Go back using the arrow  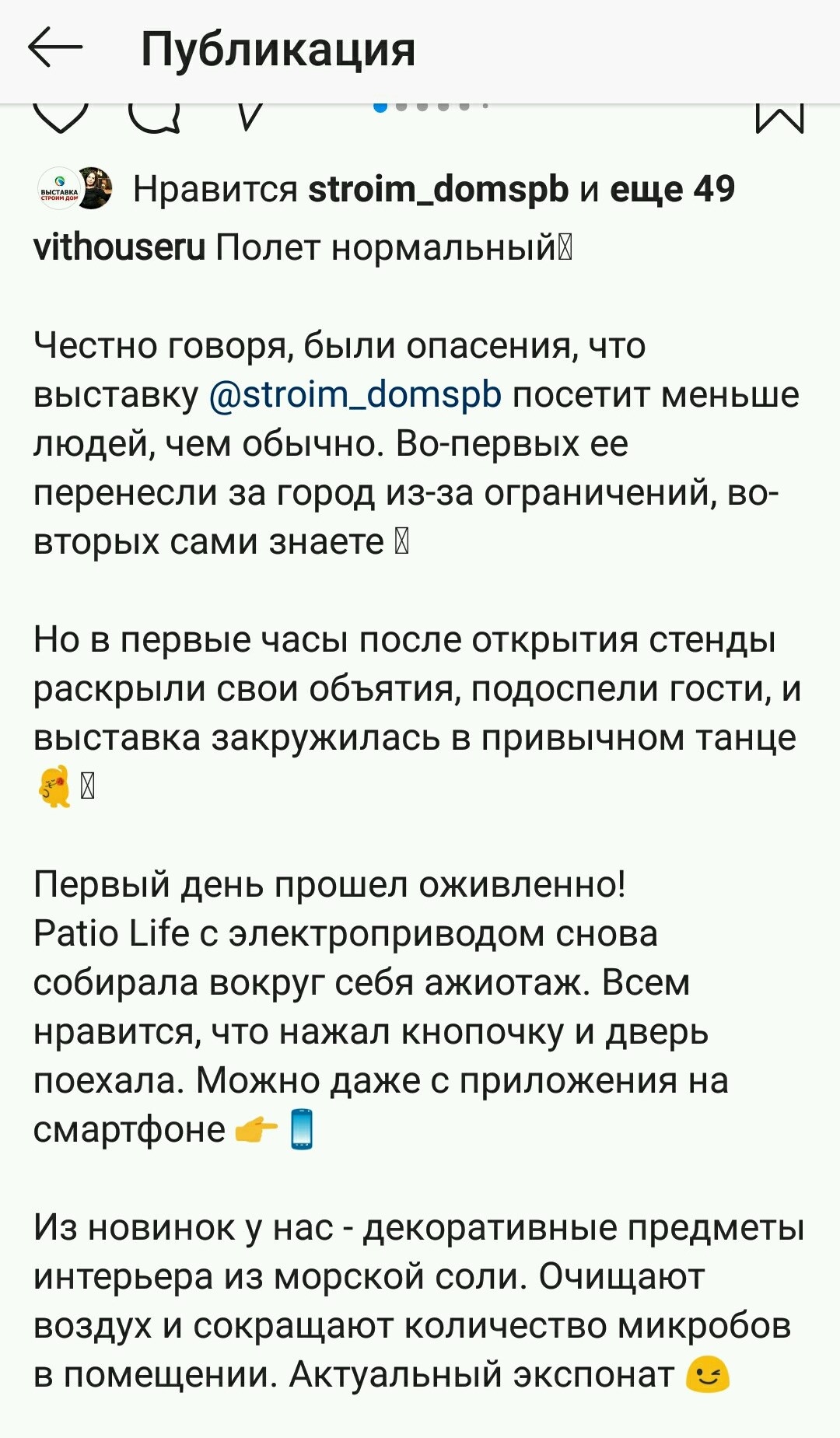pos(54,48)
